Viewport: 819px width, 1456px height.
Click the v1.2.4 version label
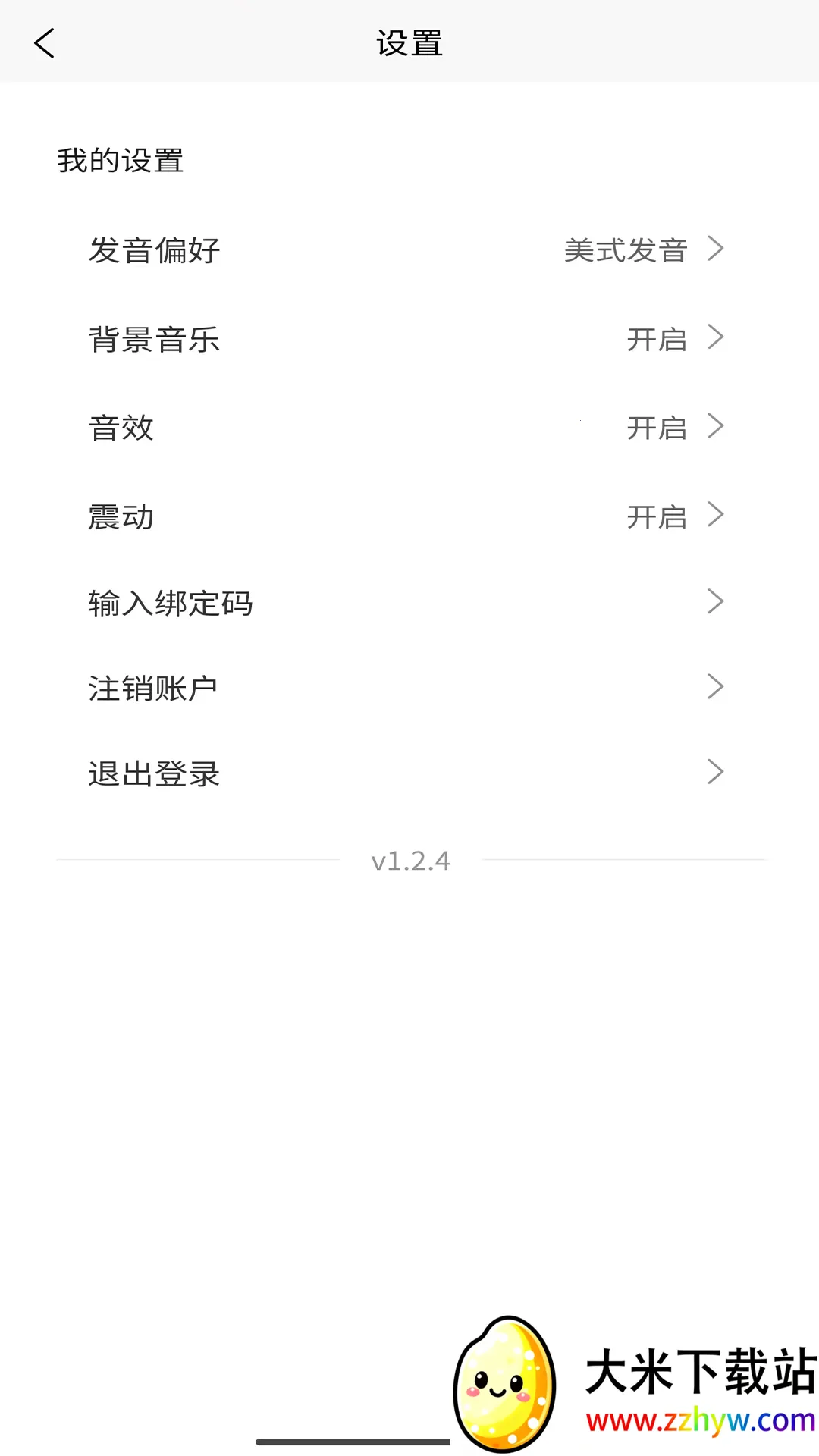409,861
